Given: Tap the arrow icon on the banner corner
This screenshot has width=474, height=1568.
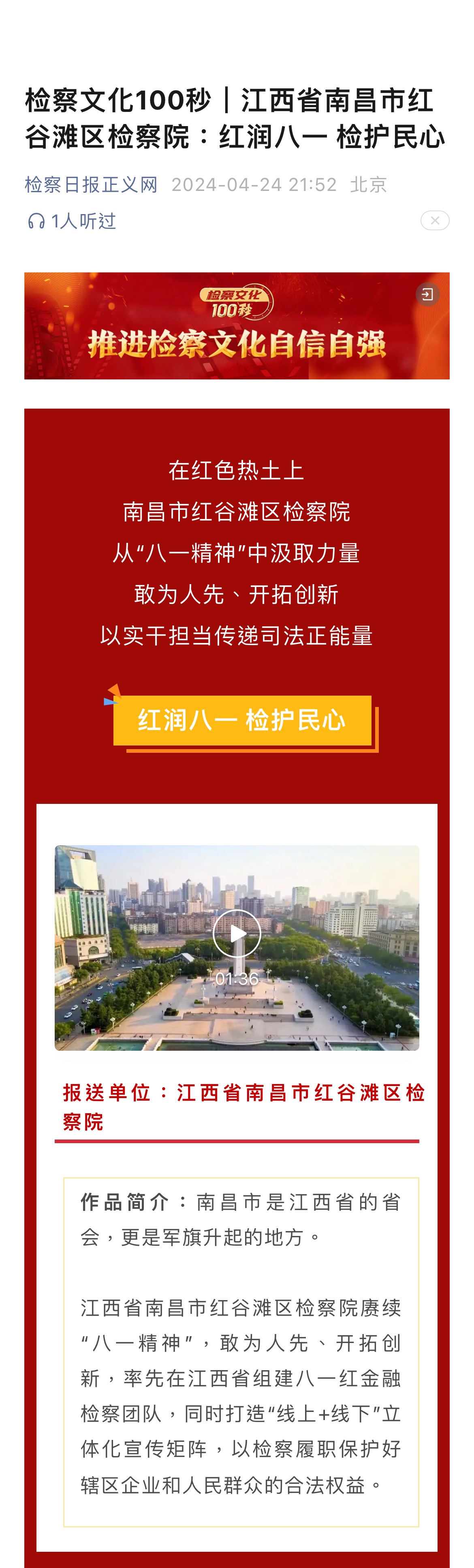Looking at the screenshot, I should pyautogui.click(x=428, y=295).
